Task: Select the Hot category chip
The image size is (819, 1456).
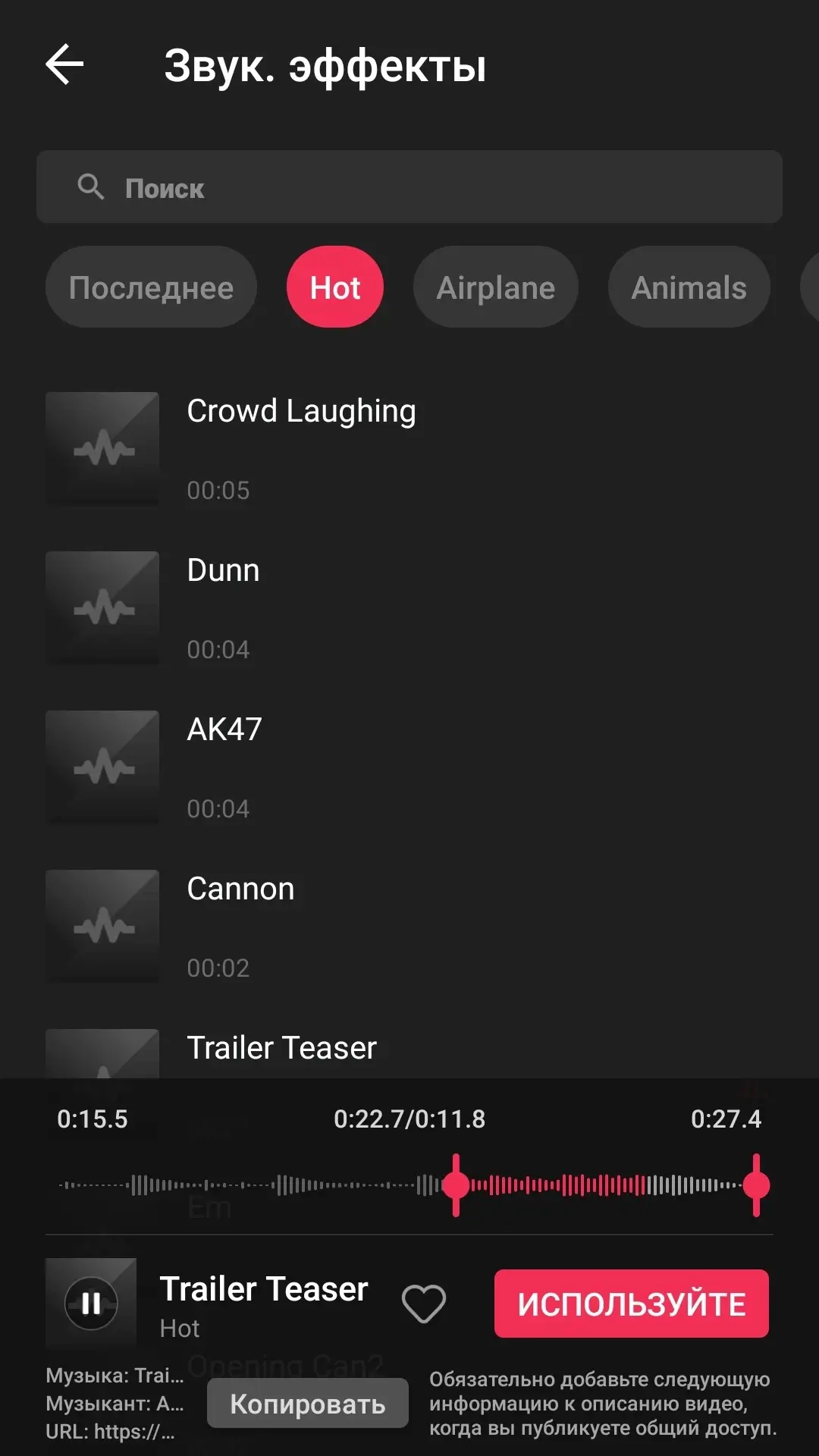Action: pos(334,287)
